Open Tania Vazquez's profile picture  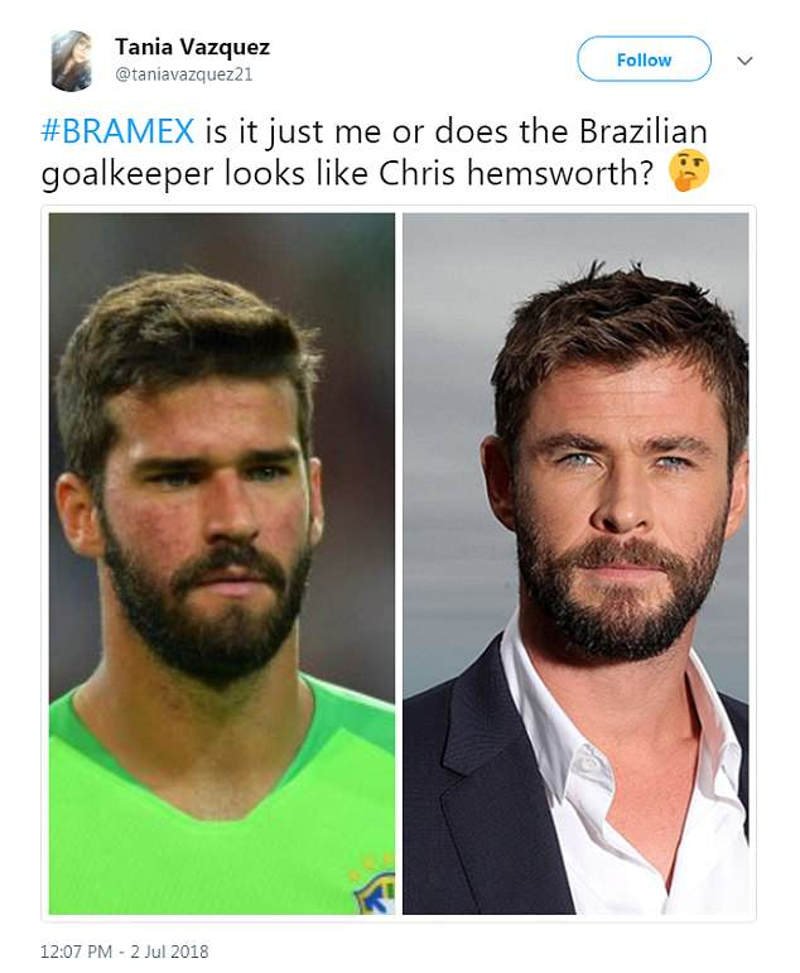[x=71, y=60]
